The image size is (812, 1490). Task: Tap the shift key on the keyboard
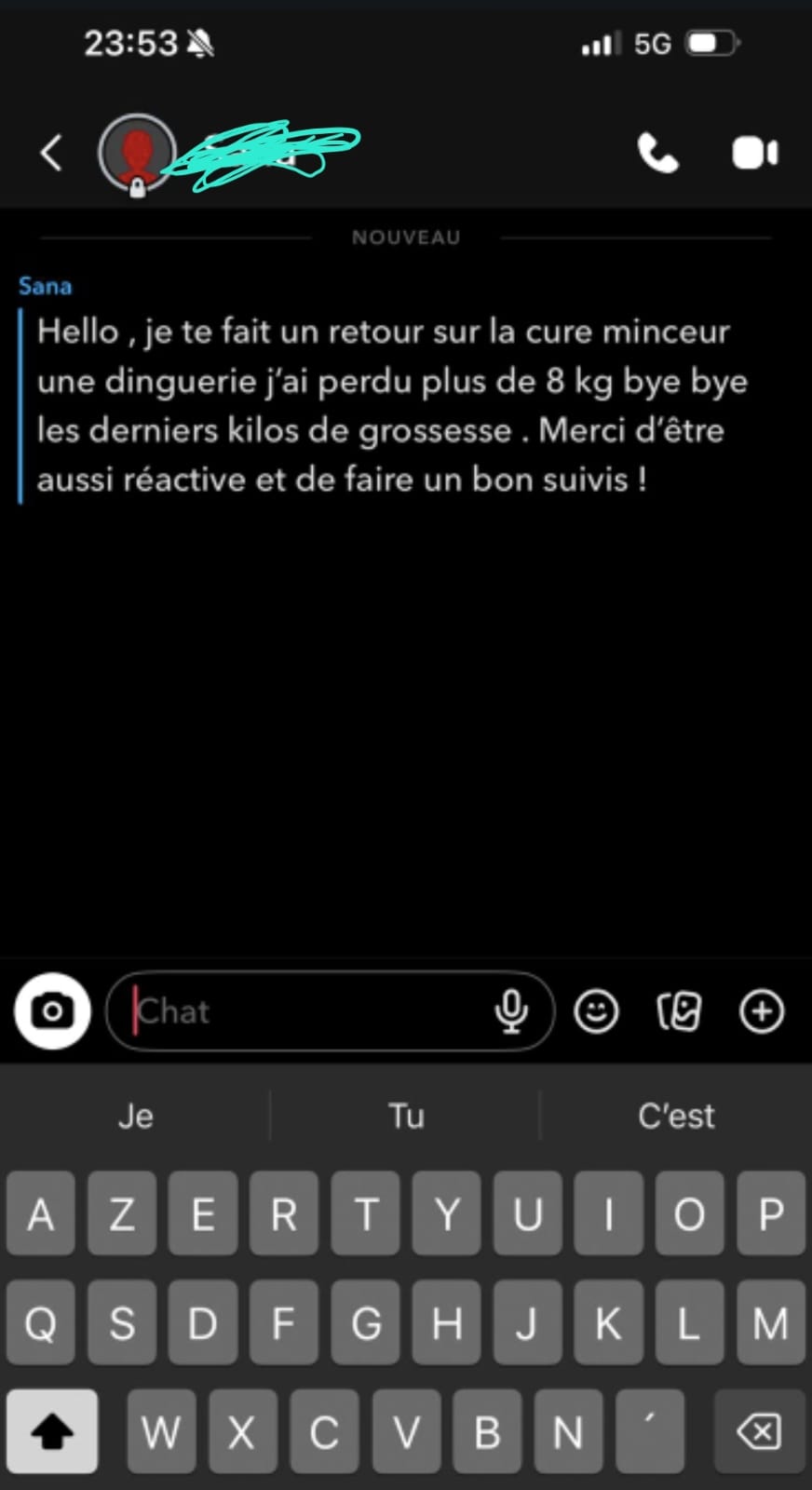pos(52,1431)
